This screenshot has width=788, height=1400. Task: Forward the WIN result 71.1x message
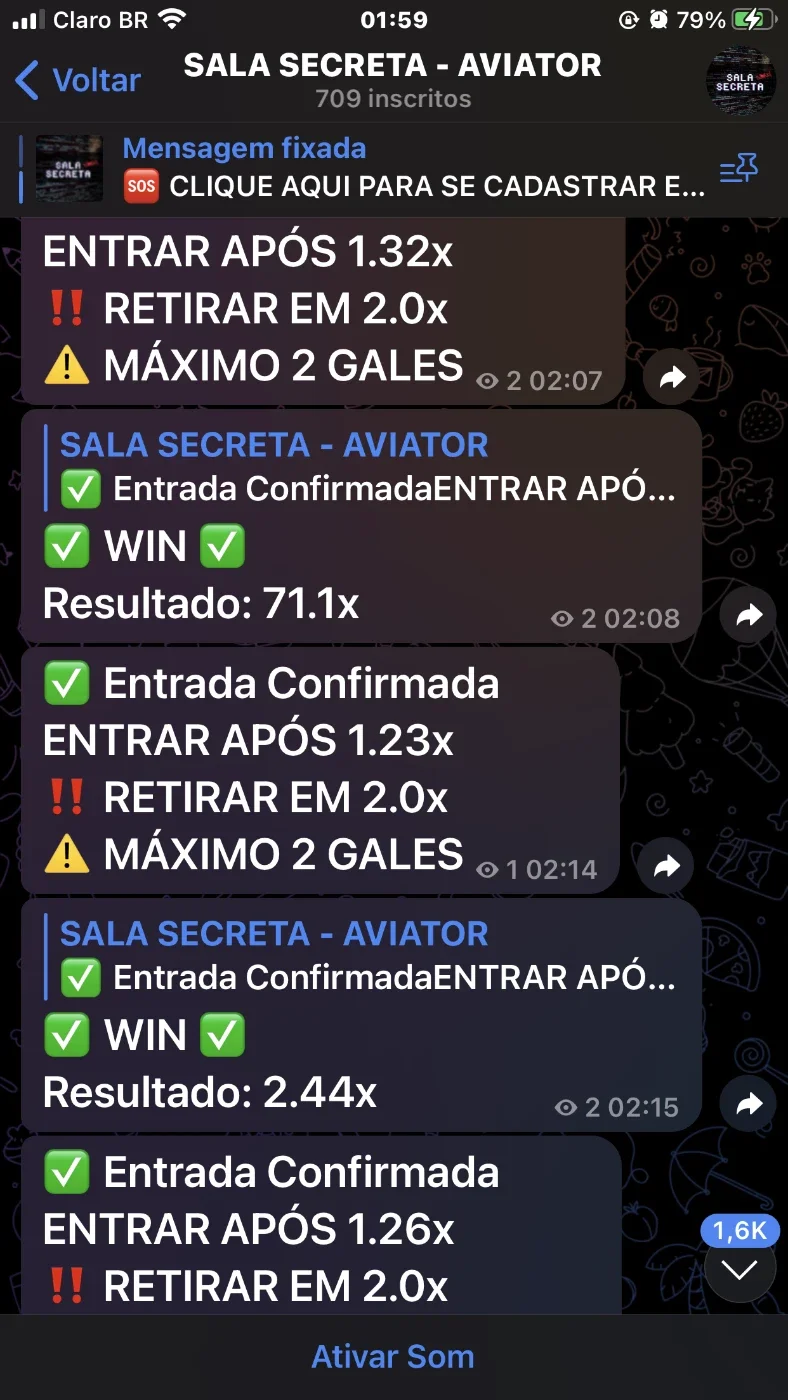(x=748, y=616)
